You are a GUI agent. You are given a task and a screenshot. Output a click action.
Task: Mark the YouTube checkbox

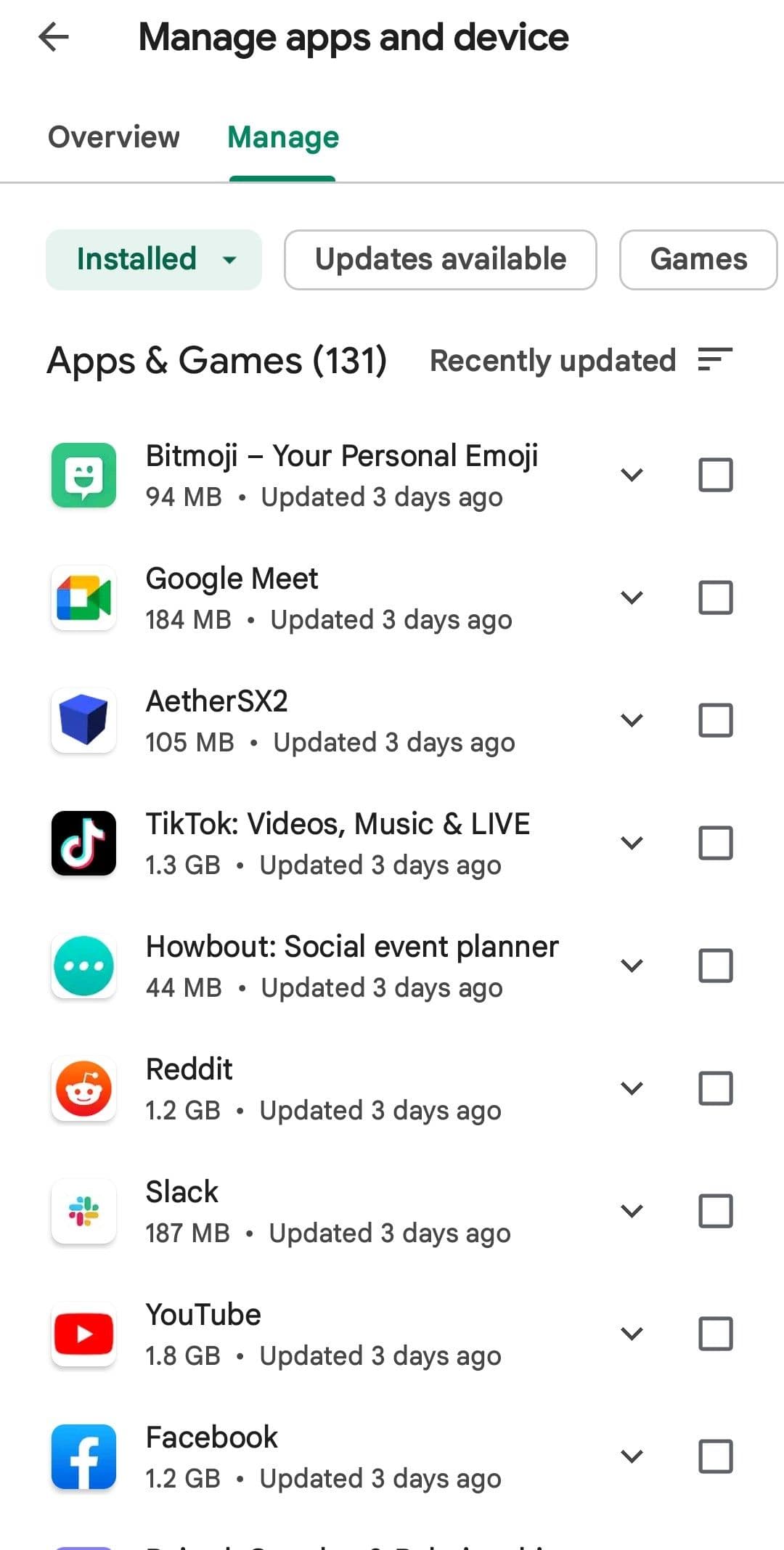[715, 1334]
